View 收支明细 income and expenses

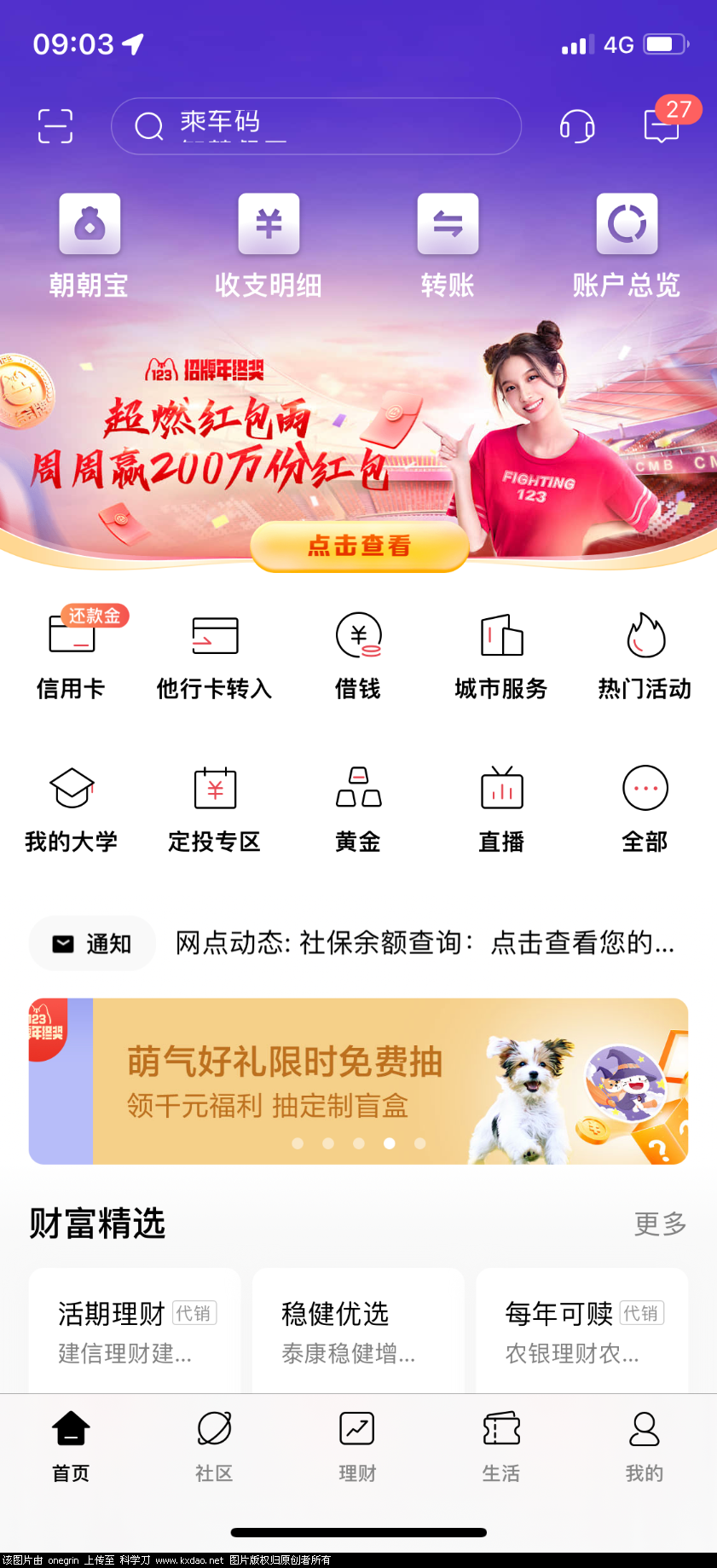point(269,243)
